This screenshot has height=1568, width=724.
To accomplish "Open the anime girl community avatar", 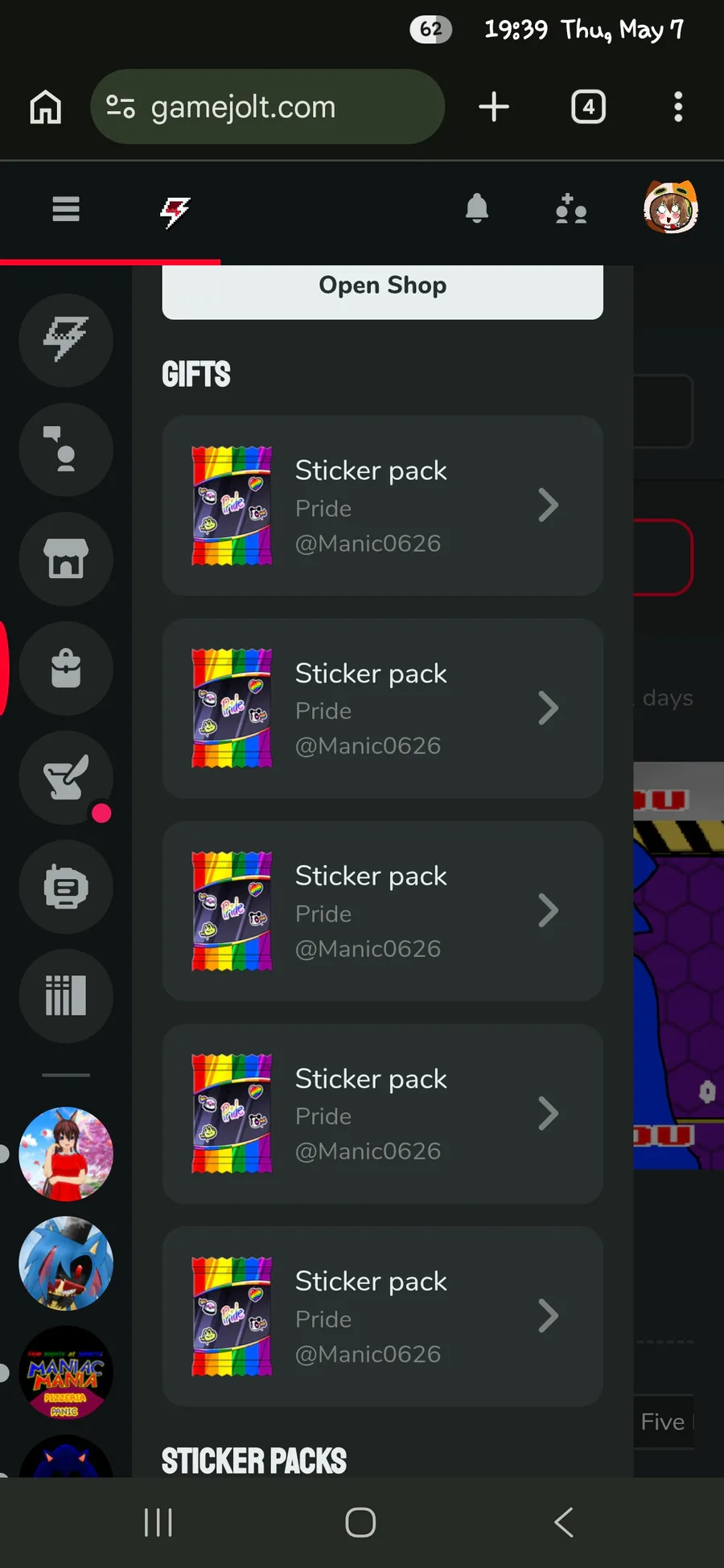I will [66, 1154].
